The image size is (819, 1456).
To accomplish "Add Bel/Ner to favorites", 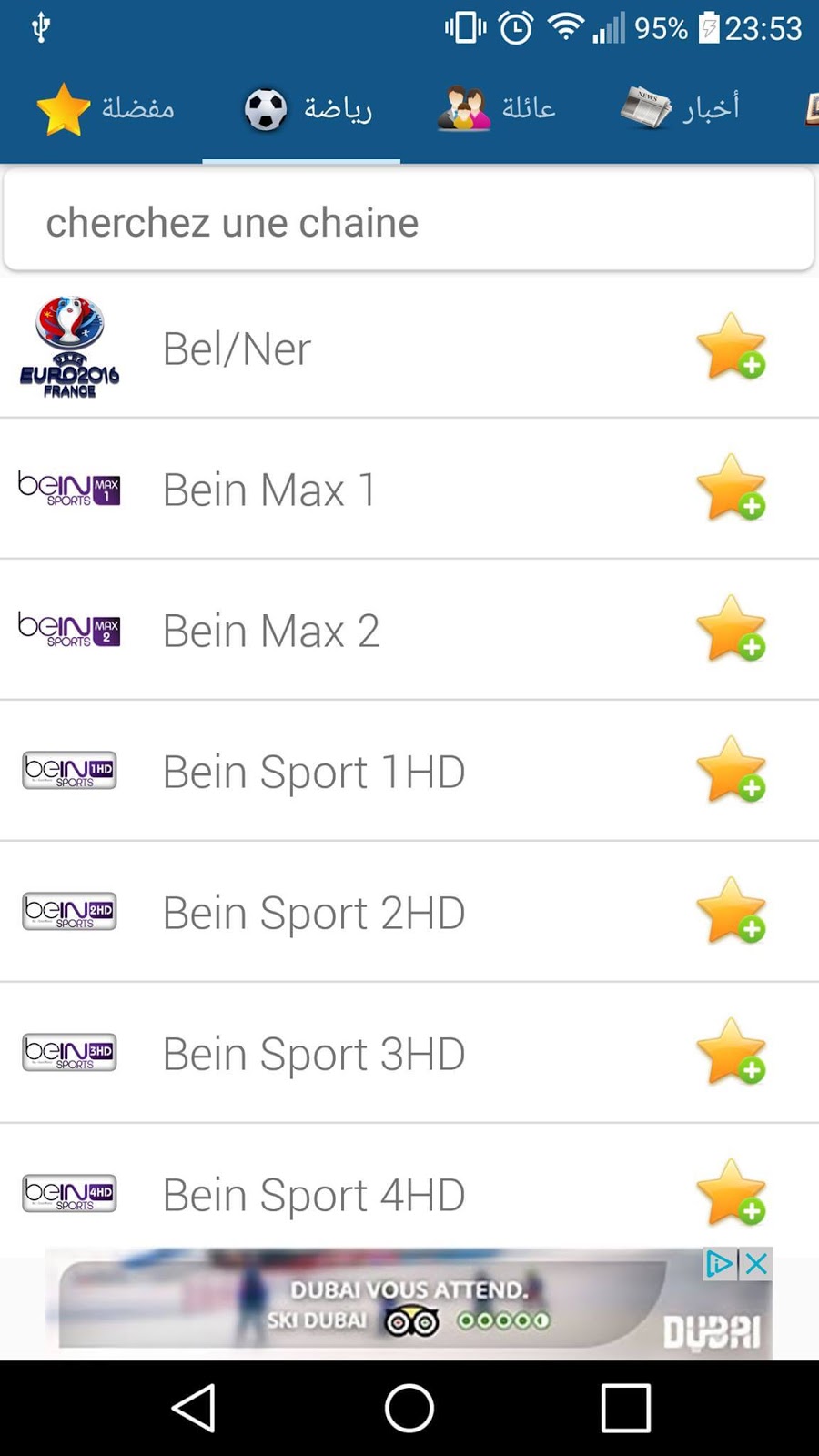I will click(731, 347).
